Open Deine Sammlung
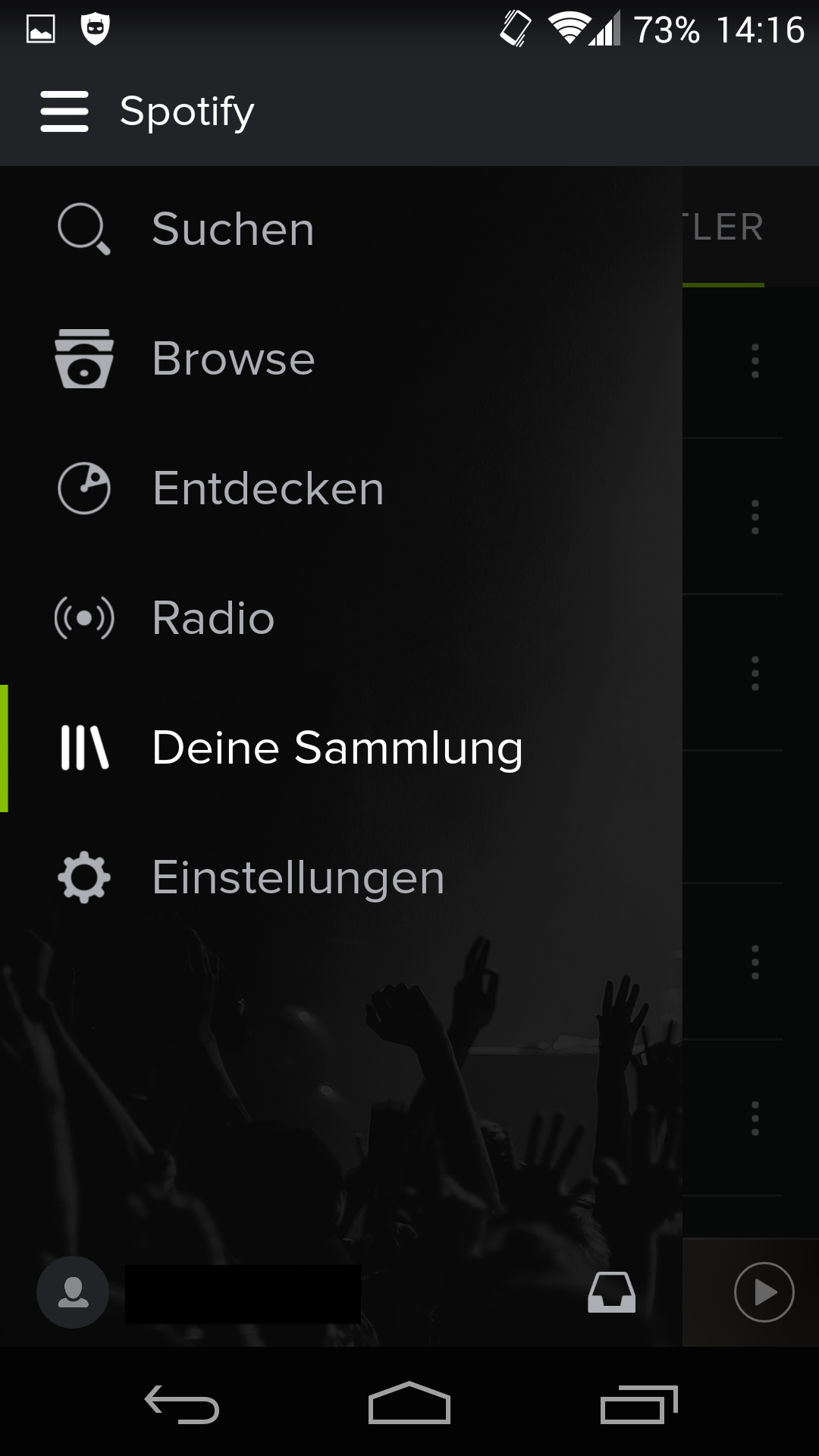This screenshot has width=819, height=1456. (x=336, y=748)
